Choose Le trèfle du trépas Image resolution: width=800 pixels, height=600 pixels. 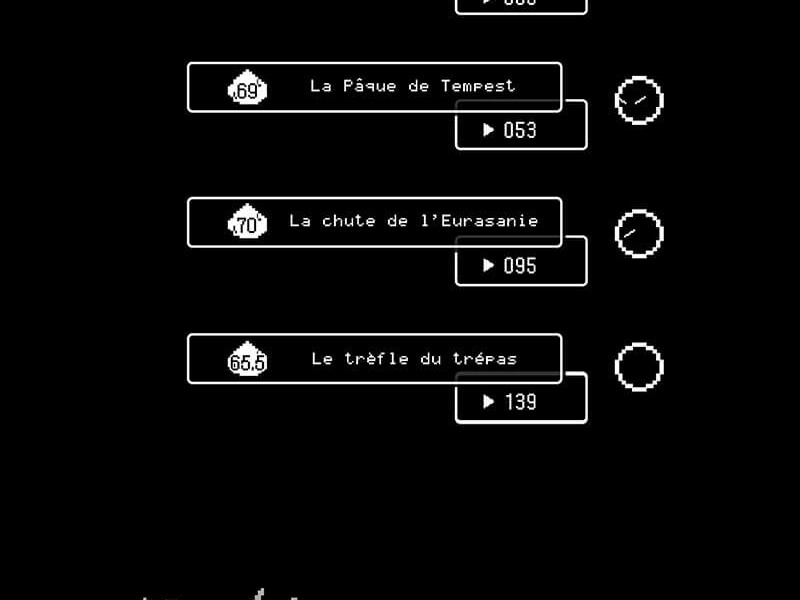pos(374,359)
